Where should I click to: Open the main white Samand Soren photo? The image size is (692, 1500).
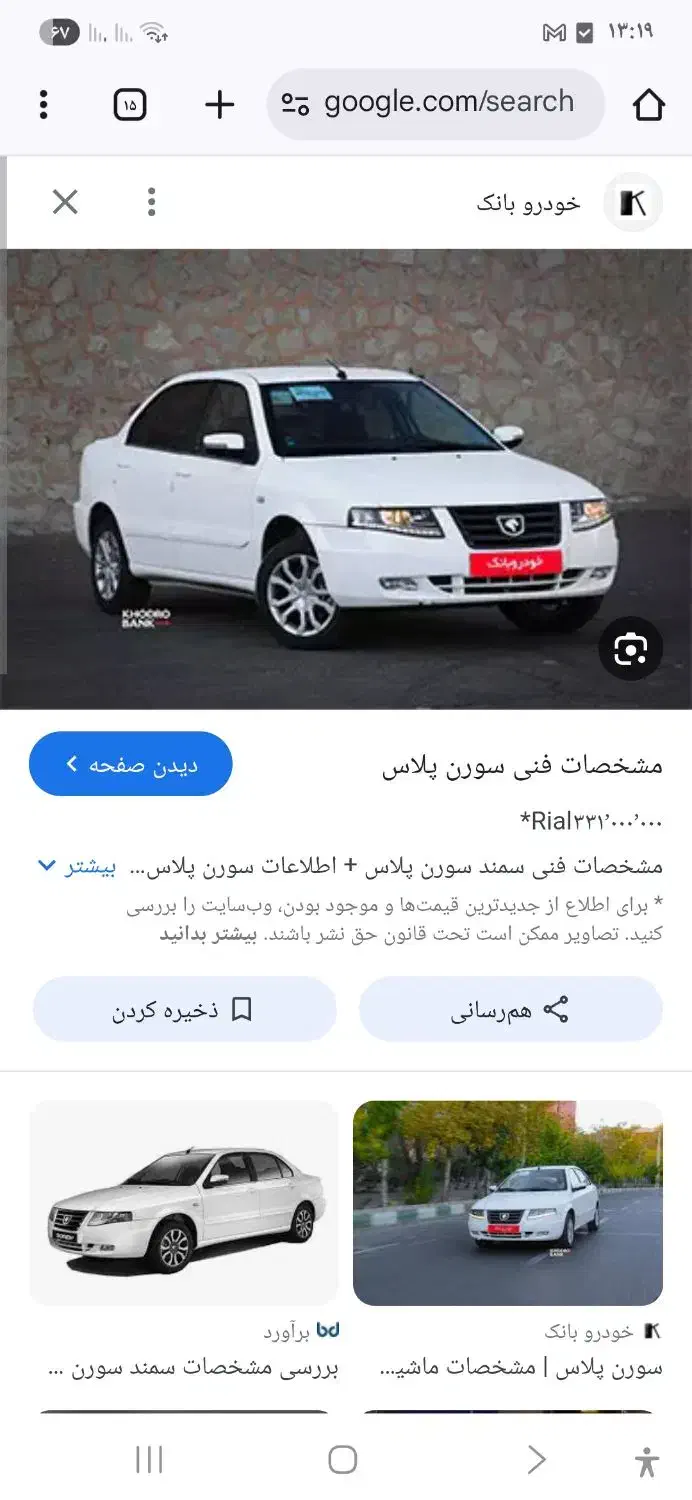tap(346, 480)
